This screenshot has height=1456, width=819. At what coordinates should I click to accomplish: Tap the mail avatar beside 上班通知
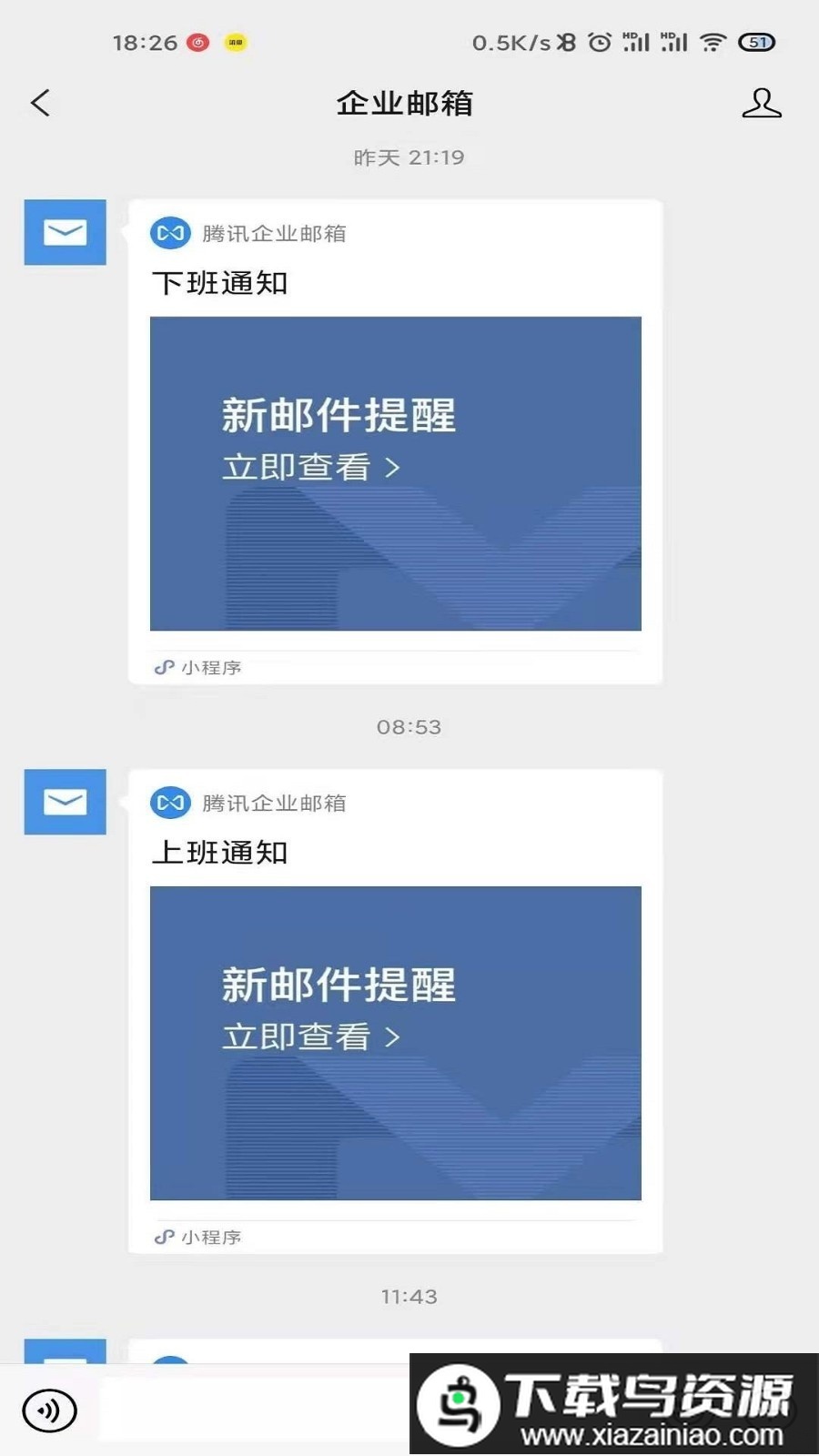[x=65, y=802]
